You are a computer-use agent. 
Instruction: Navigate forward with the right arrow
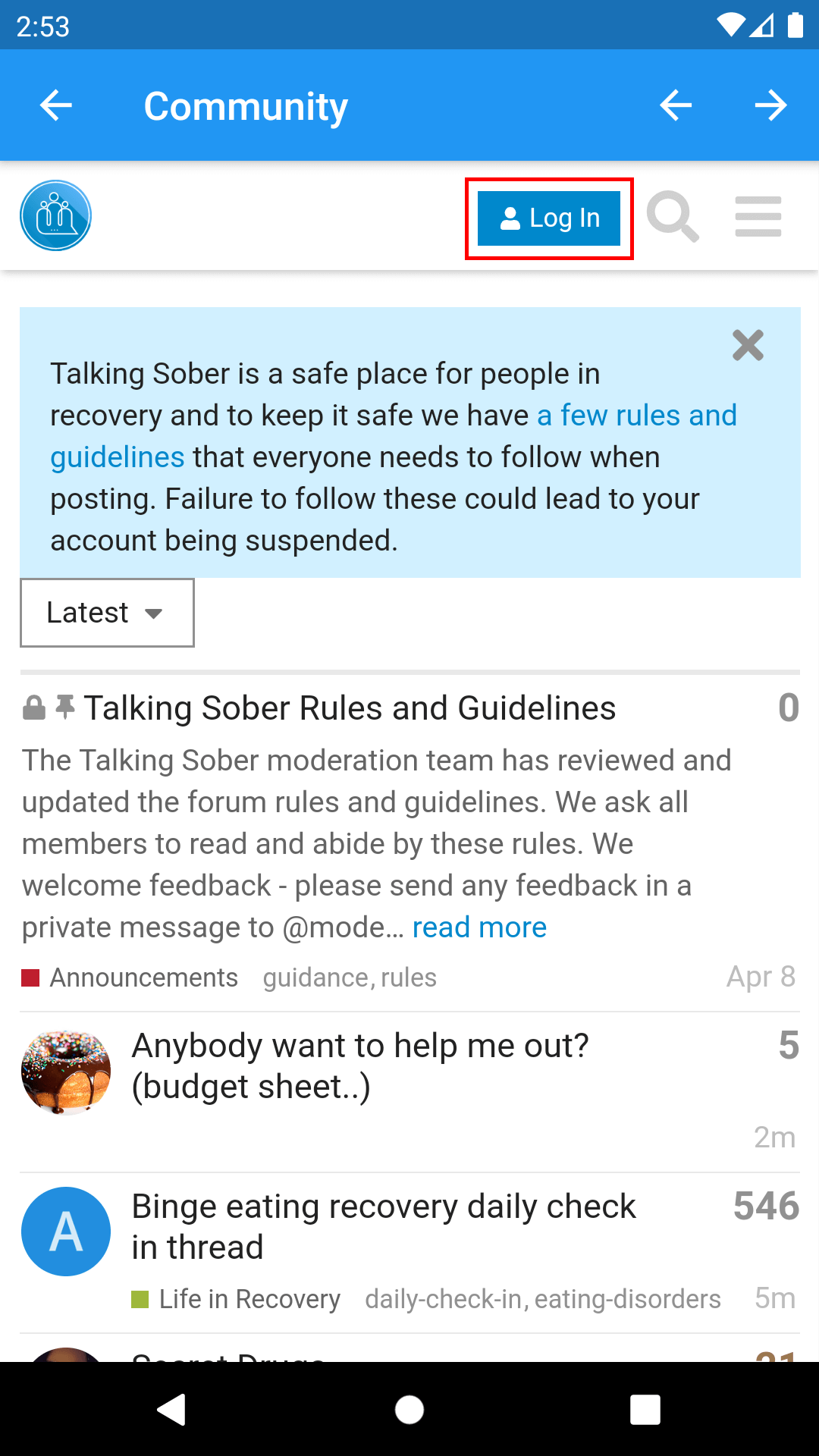770,105
